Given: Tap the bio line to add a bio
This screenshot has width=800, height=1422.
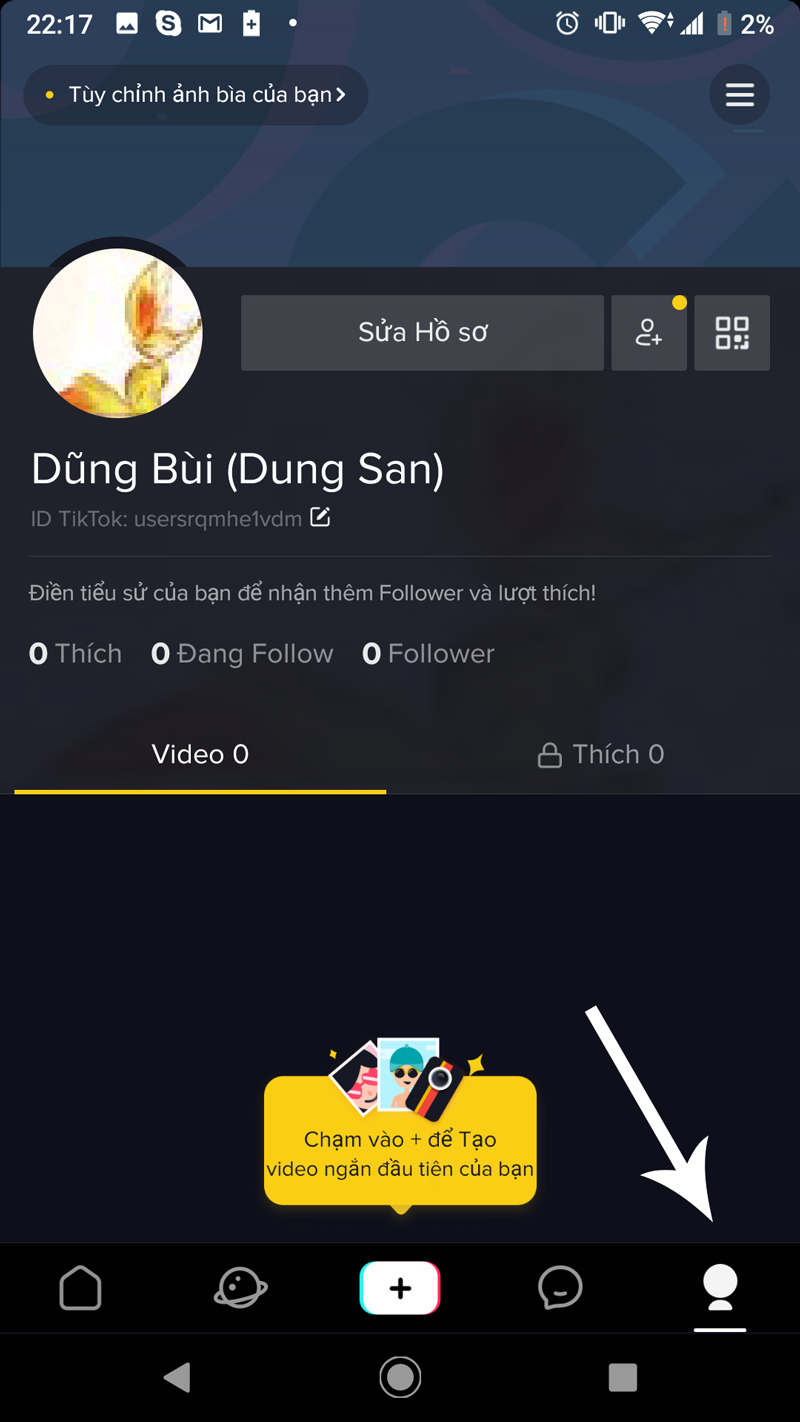Looking at the screenshot, I should pos(312,593).
